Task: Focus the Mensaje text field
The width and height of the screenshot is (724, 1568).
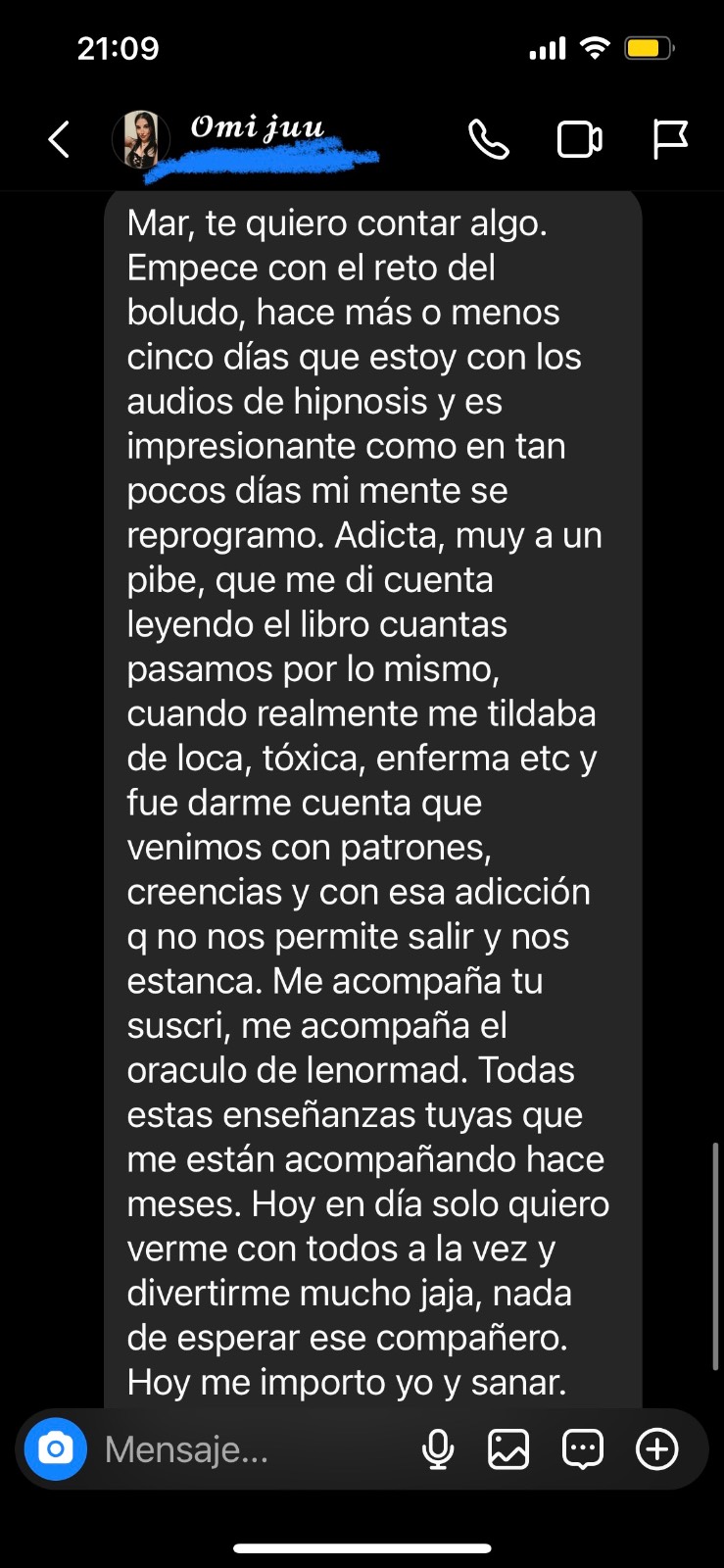Action: point(245,1448)
